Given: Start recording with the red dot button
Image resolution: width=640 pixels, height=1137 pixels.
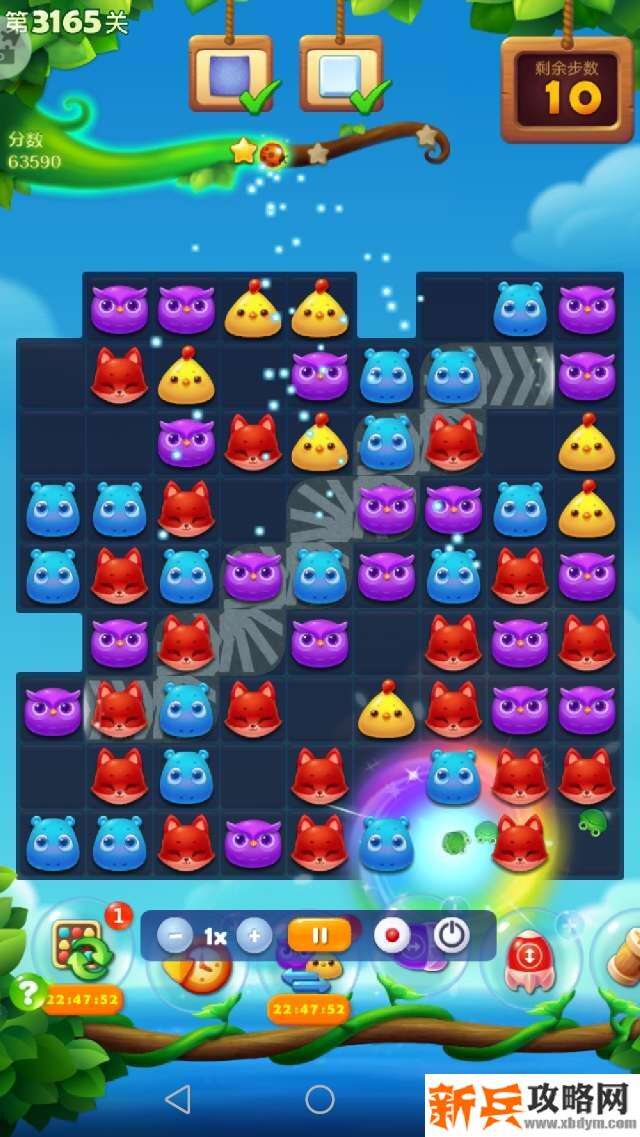Looking at the screenshot, I should coord(392,936).
